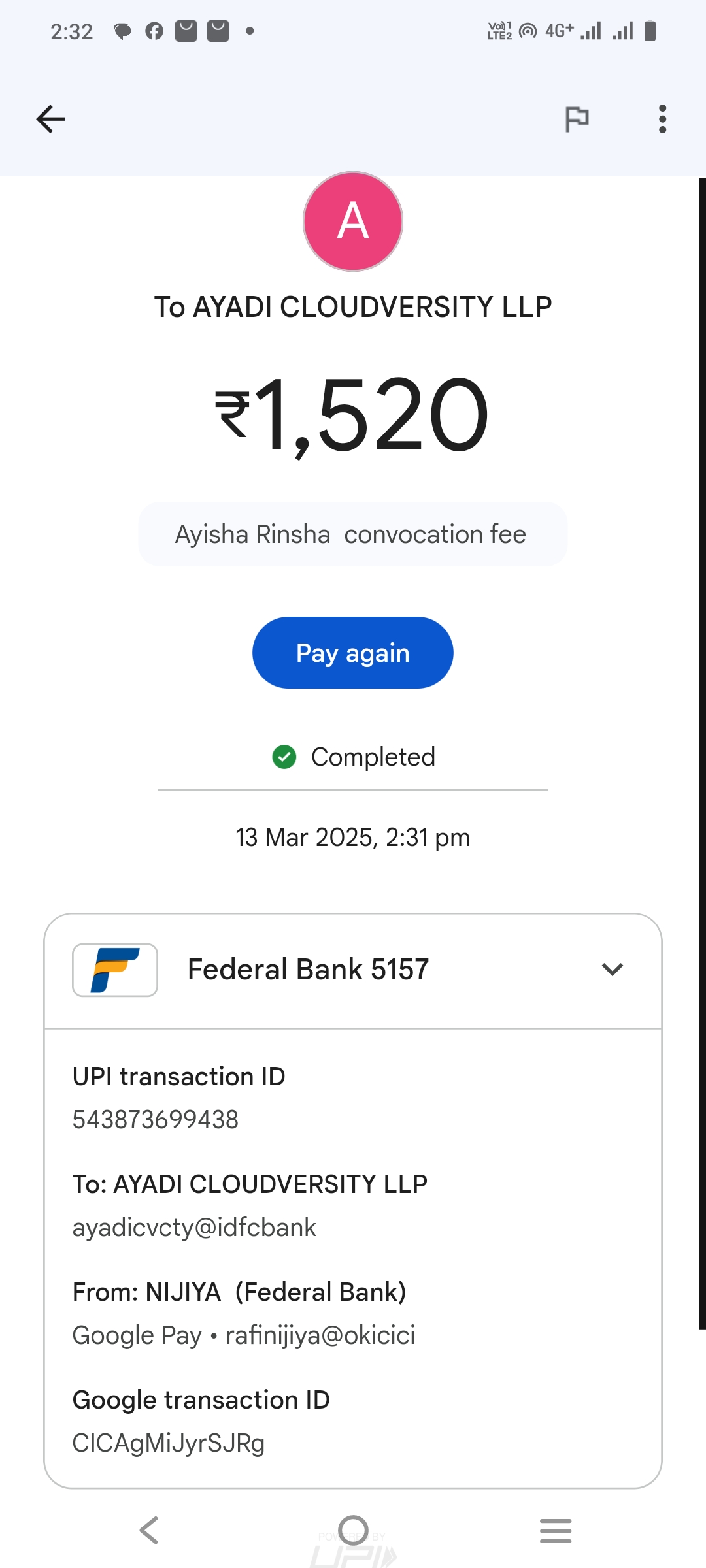Open recent apps from navigation bar
This screenshot has width=706, height=1568.
556,1530
